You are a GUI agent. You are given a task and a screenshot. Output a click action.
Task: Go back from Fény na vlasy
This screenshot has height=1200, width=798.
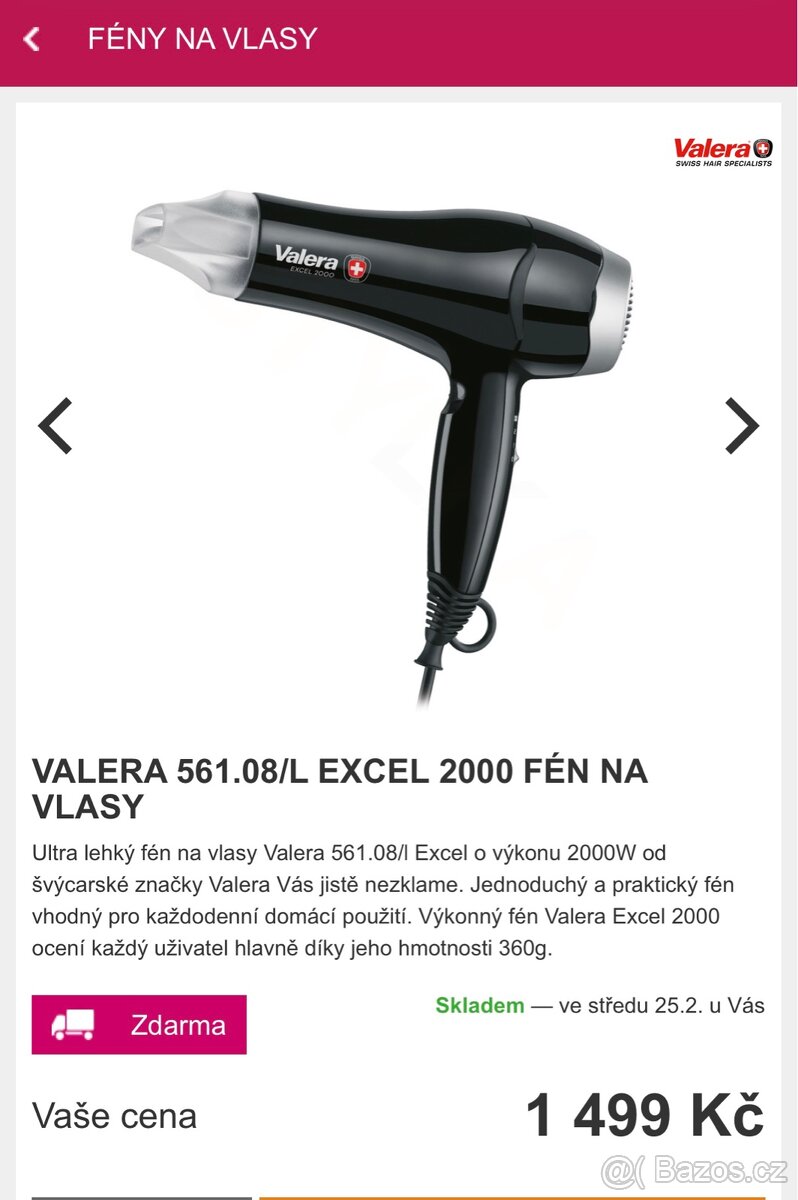[32, 40]
